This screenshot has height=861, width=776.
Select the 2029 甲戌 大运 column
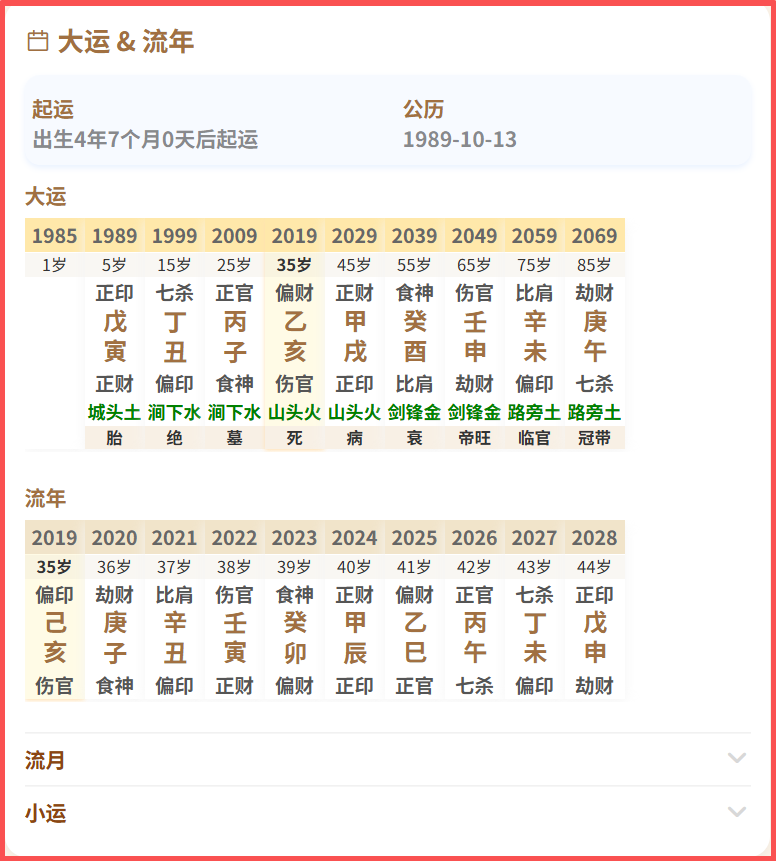click(354, 336)
